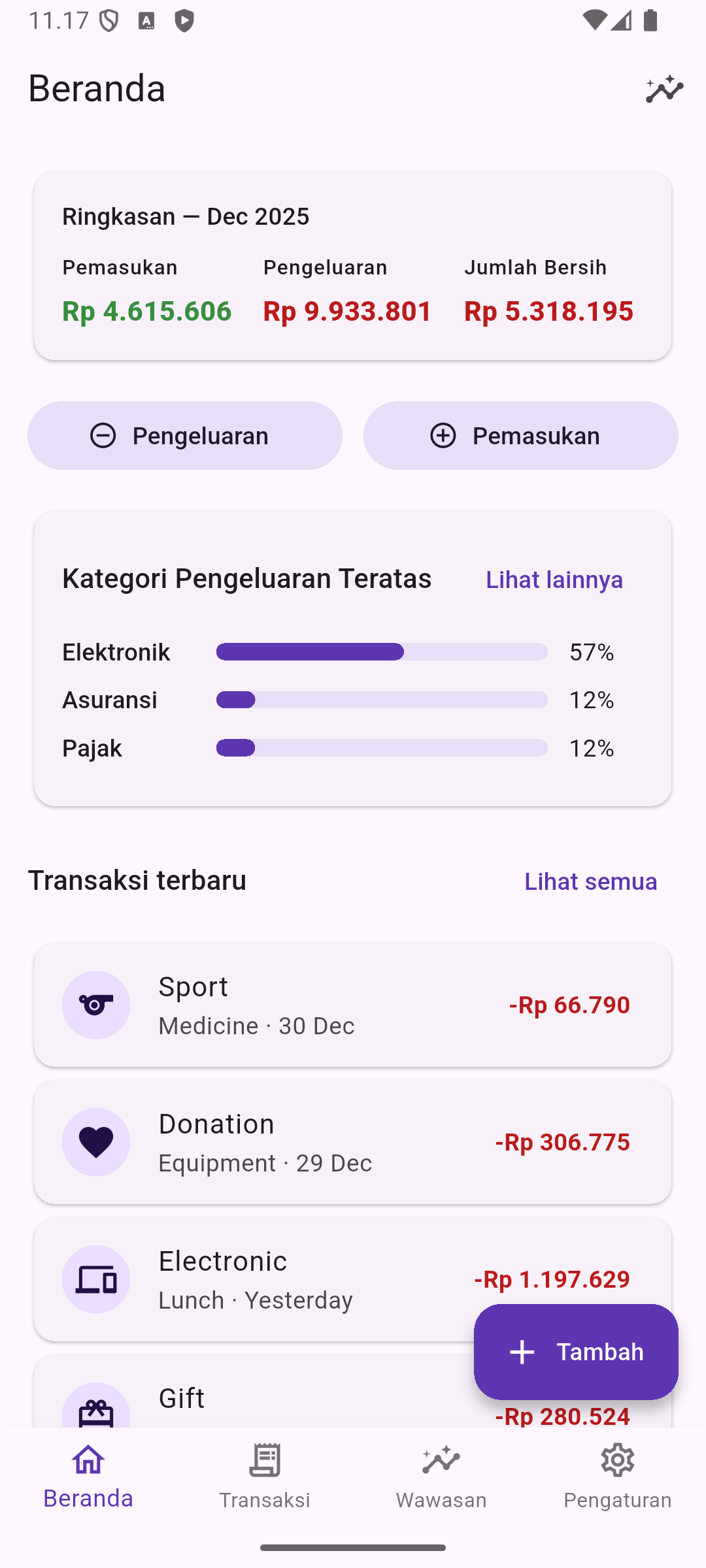706x1568 pixels.
Task: Tap the Tambah floating button
Action: [576, 1352]
